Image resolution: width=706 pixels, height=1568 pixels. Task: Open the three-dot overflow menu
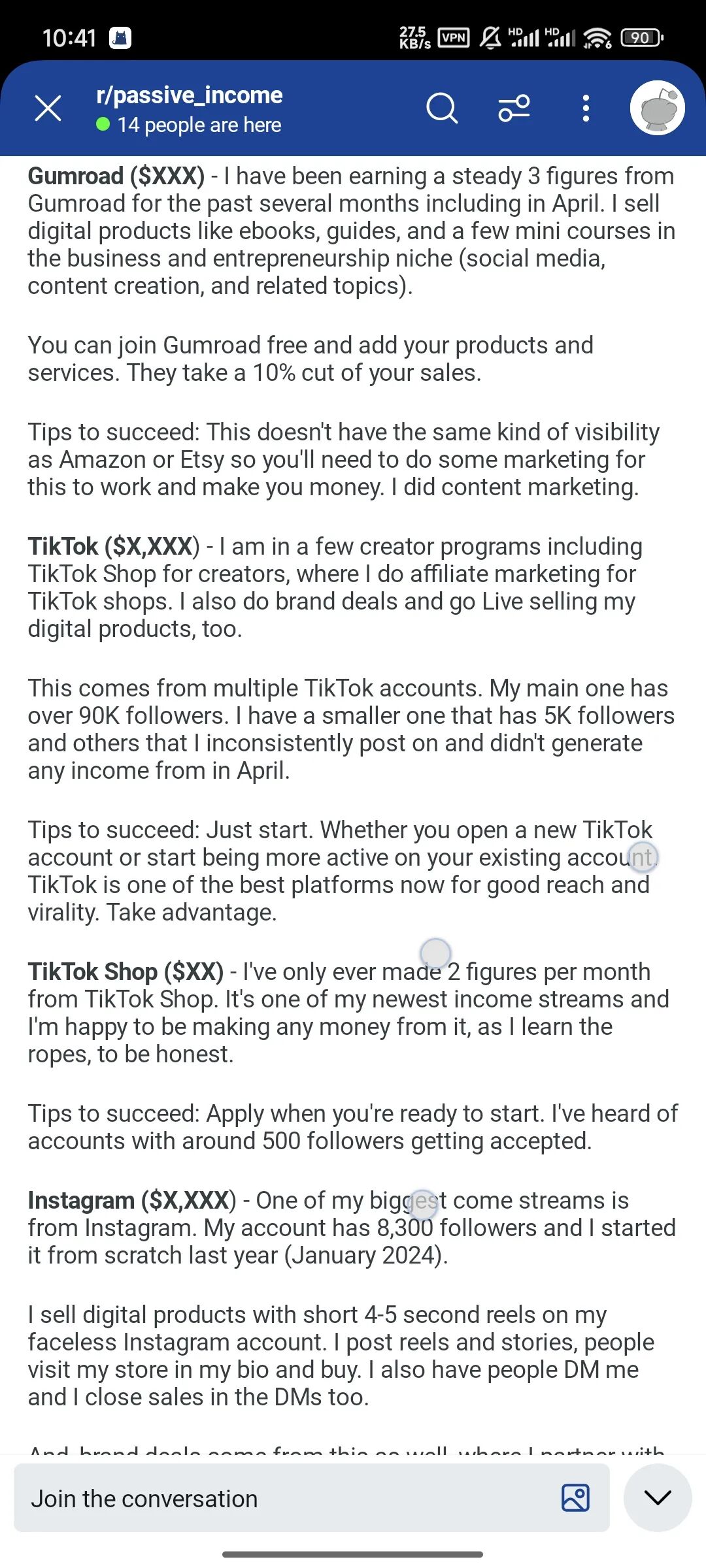(586, 108)
